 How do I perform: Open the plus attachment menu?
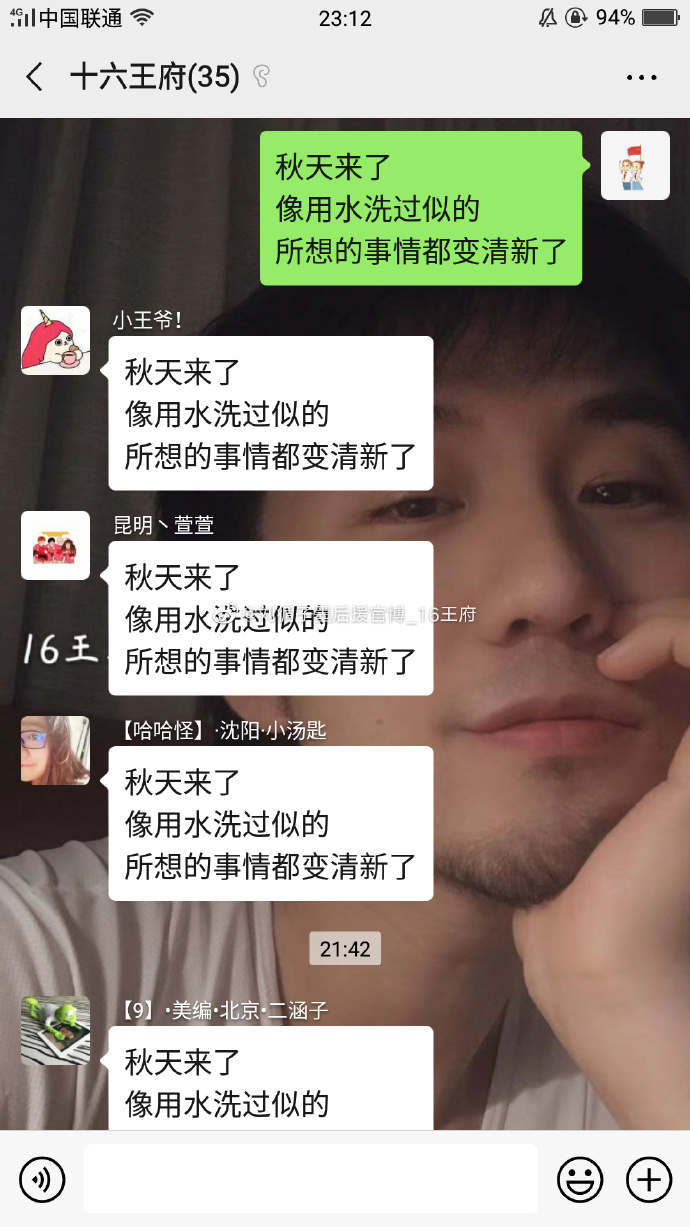(648, 1180)
